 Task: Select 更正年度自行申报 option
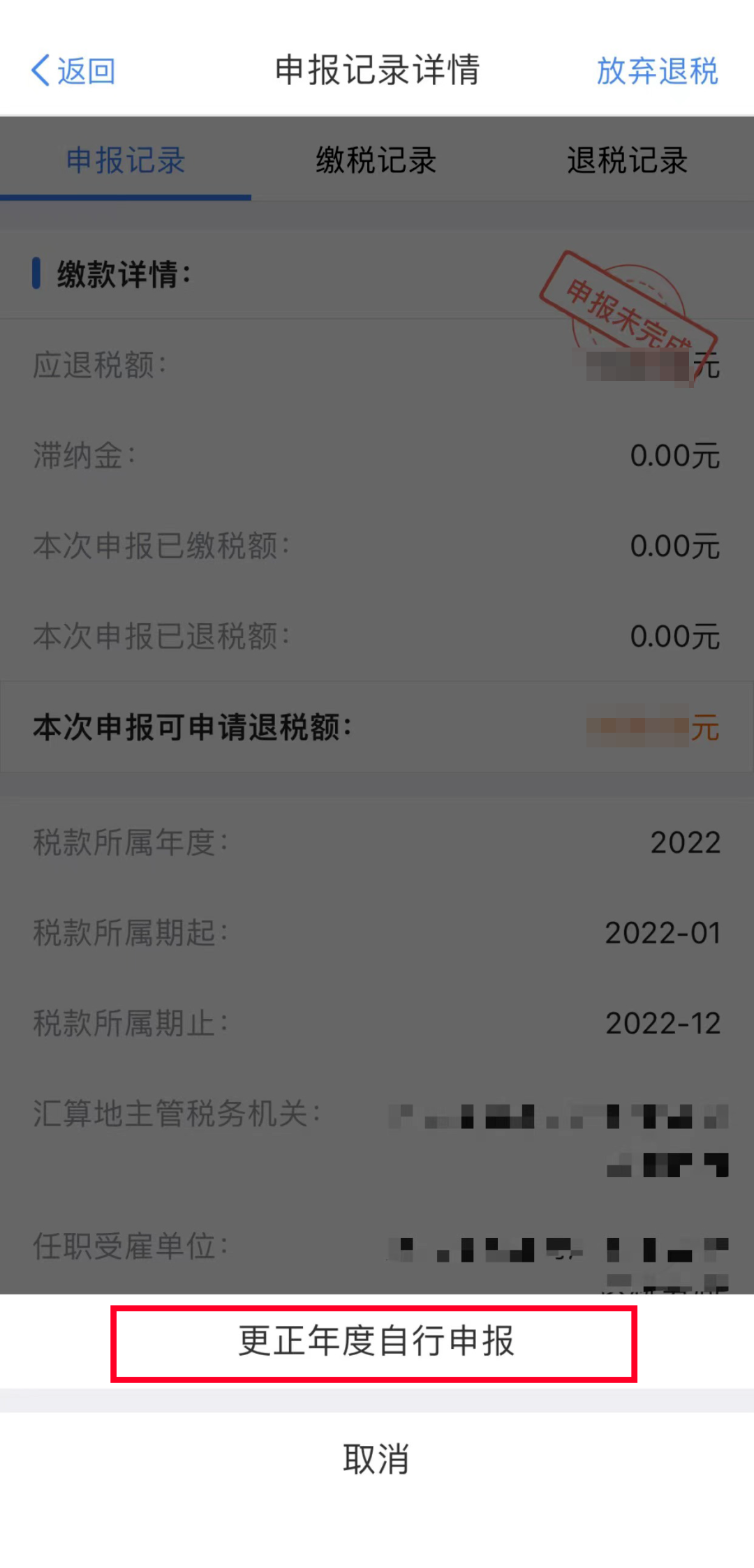[x=376, y=1341]
